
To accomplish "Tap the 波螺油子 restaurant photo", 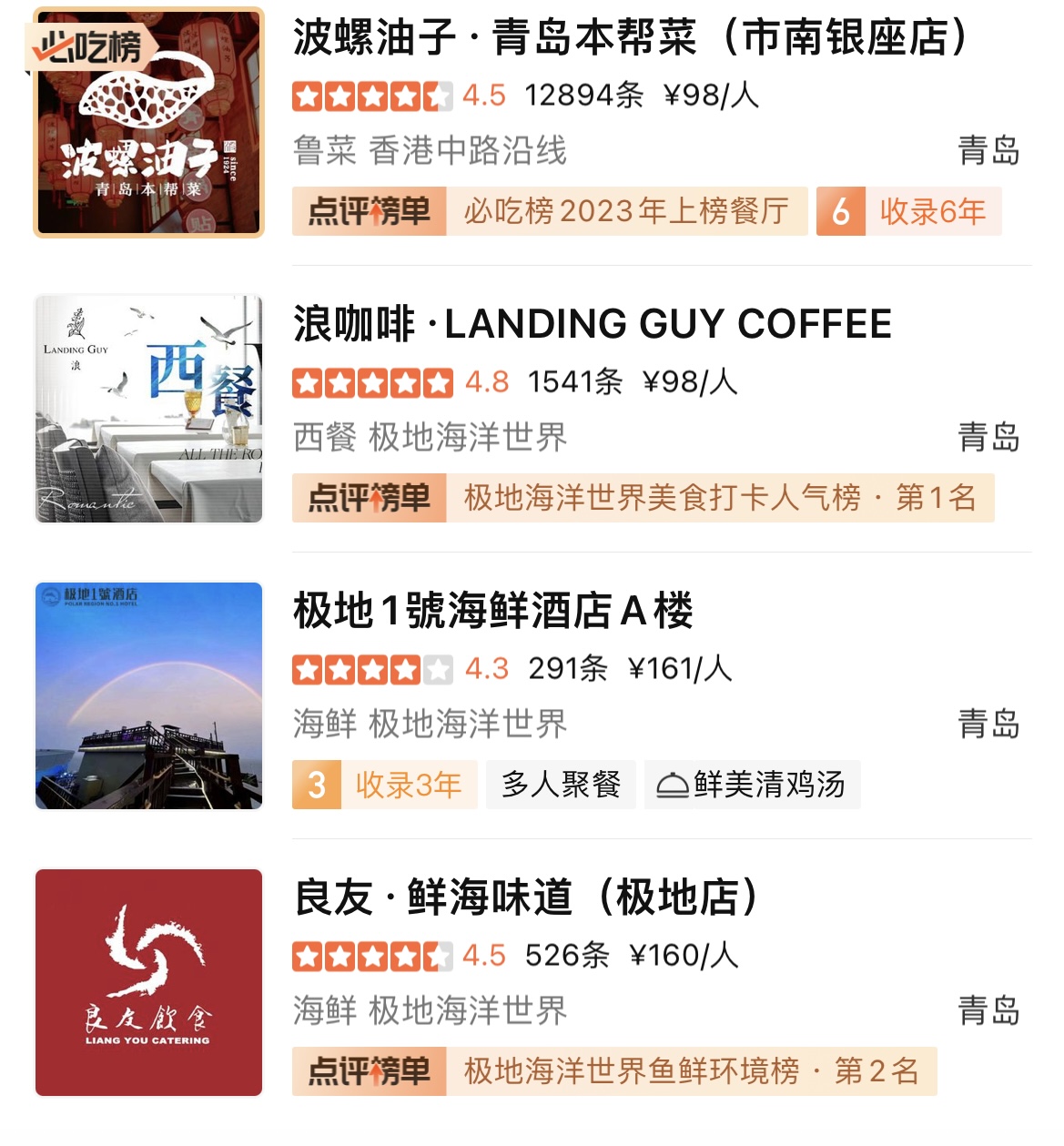I will pos(148,123).
